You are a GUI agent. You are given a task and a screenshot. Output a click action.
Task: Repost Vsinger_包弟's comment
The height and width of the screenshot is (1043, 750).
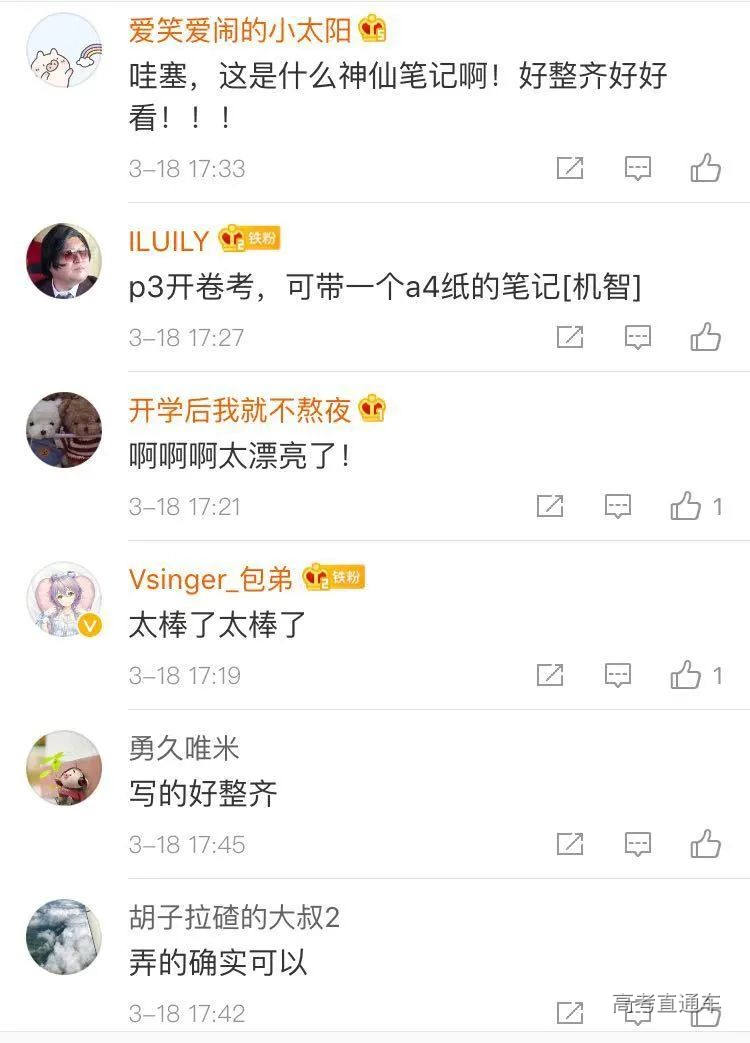pyautogui.click(x=550, y=675)
